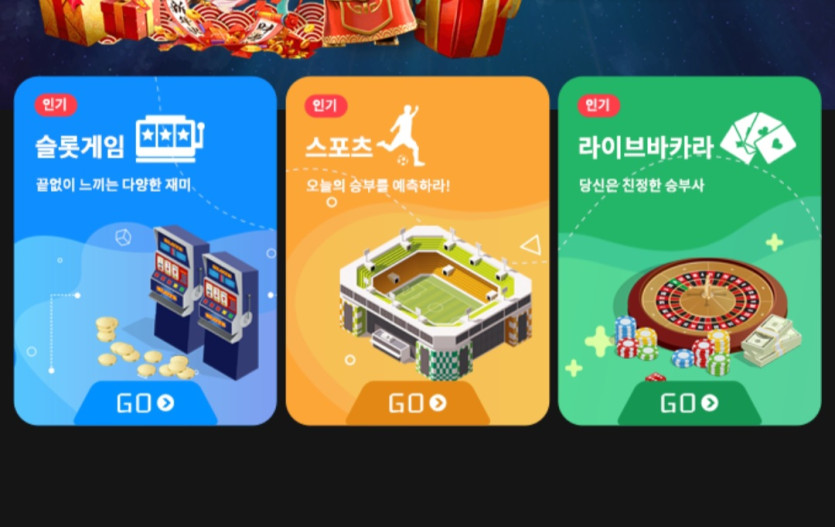Tap GO on the 슬롯게임 card
The width and height of the screenshot is (835, 527).
click(x=145, y=403)
